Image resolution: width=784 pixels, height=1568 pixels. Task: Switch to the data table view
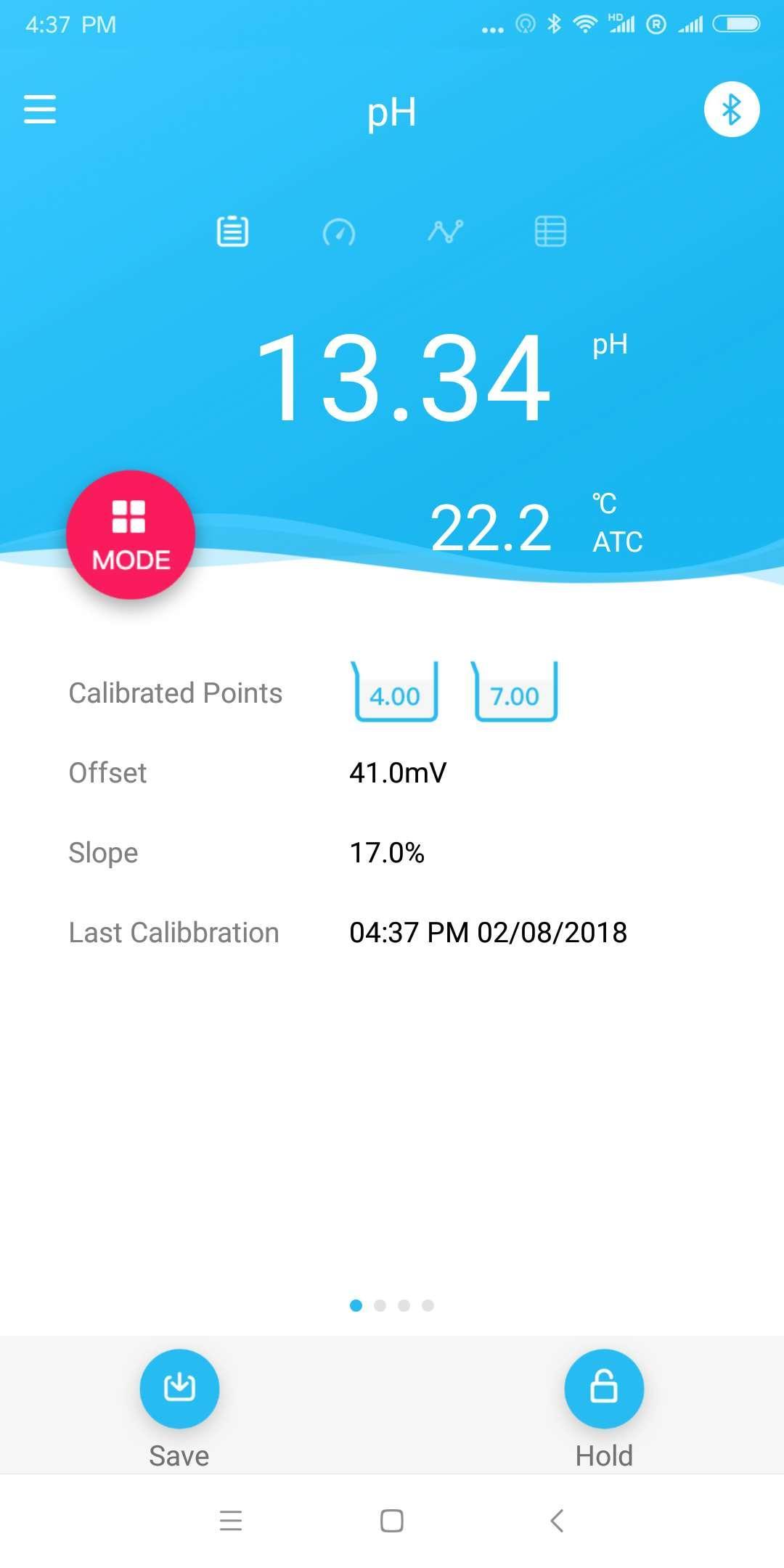(550, 232)
